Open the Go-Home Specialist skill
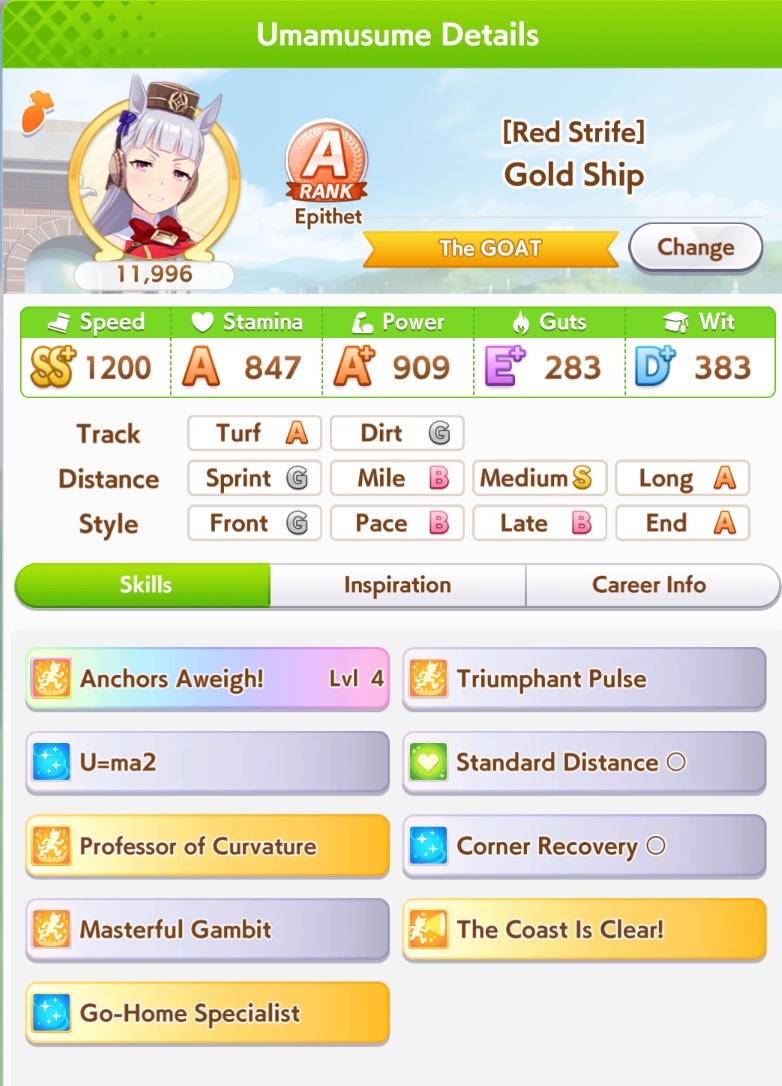Screen dimensions: 782x1086 (207, 1013)
